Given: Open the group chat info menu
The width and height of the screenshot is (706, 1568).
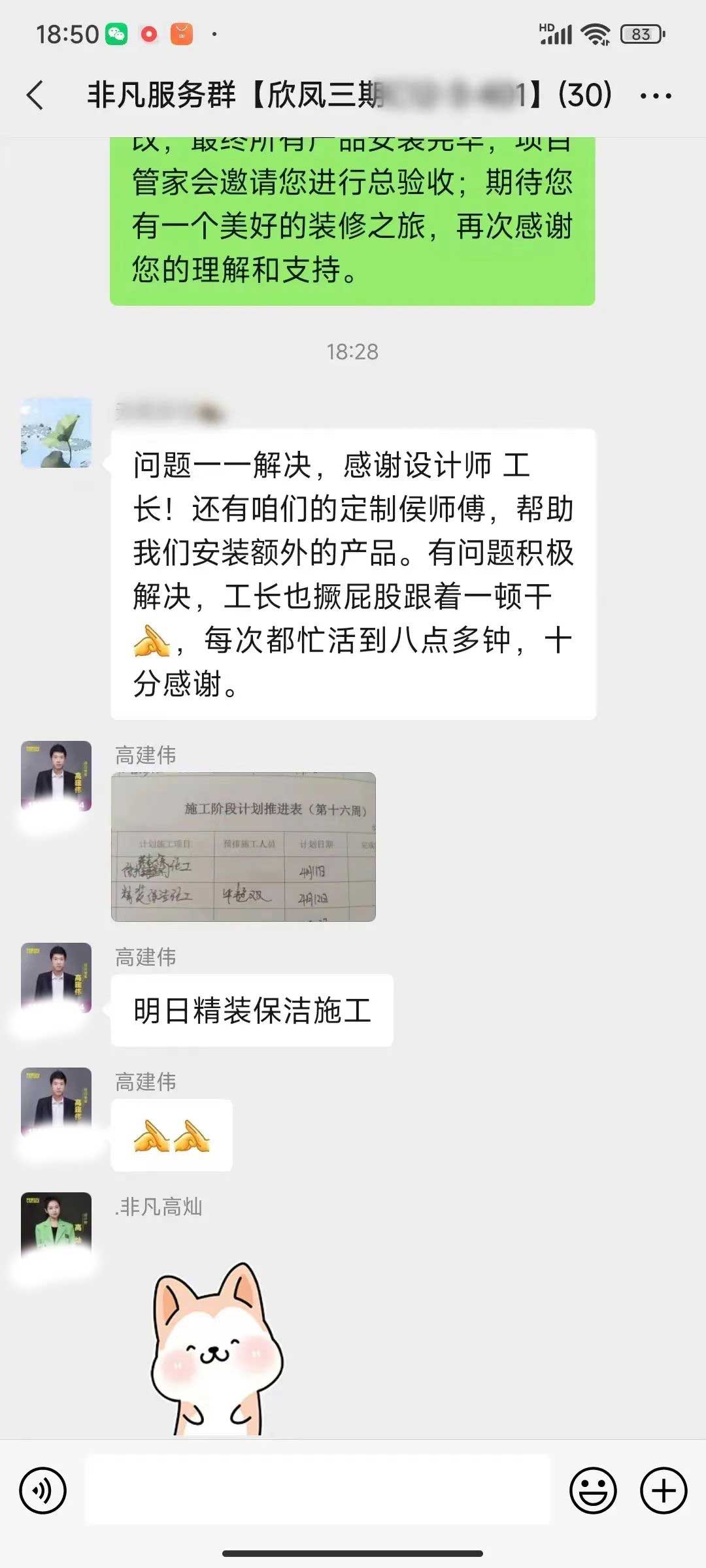Looking at the screenshot, I should click(x=655, y=96).
